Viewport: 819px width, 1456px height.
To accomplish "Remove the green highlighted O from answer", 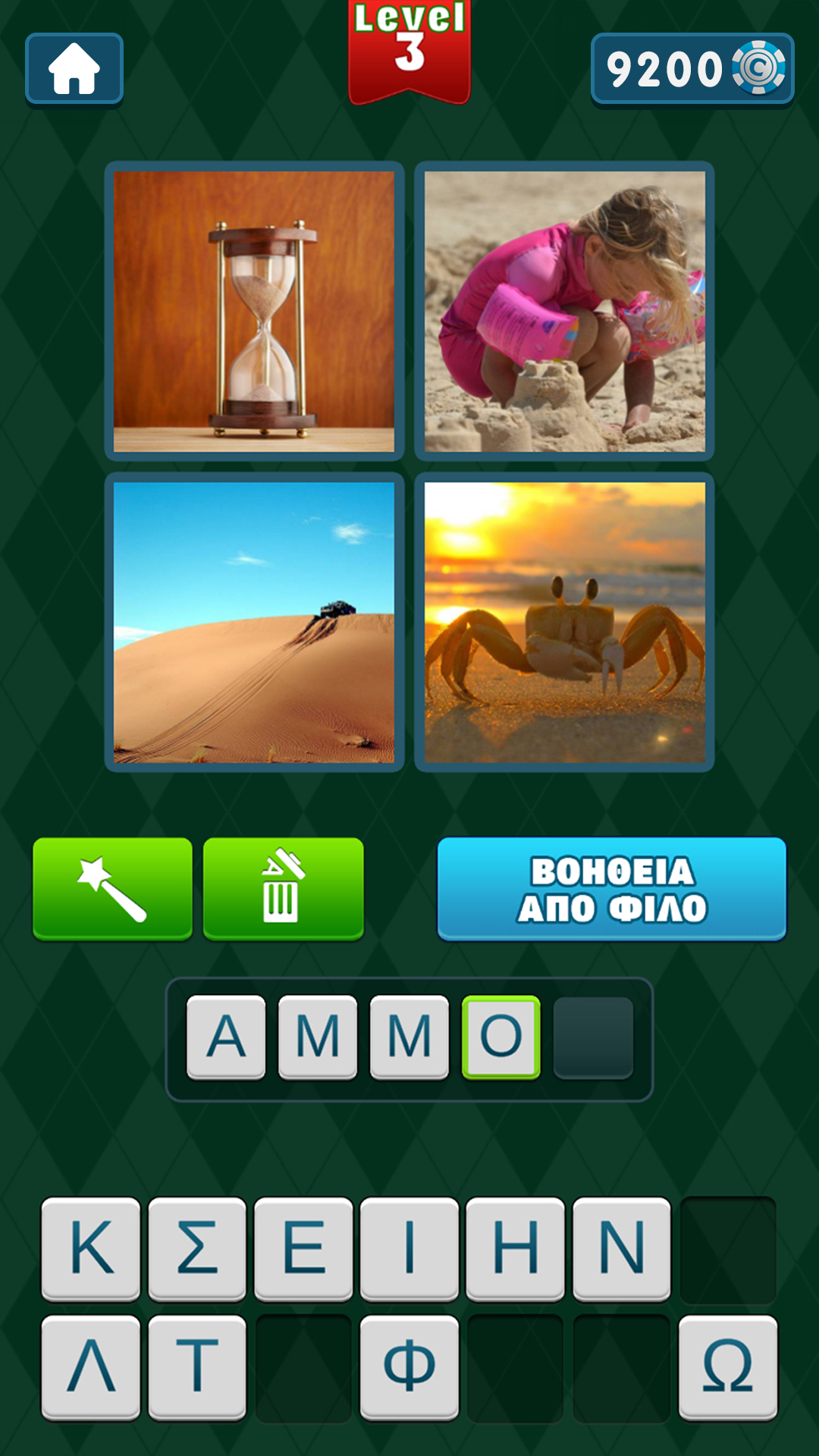I will tap(500, 1037).
